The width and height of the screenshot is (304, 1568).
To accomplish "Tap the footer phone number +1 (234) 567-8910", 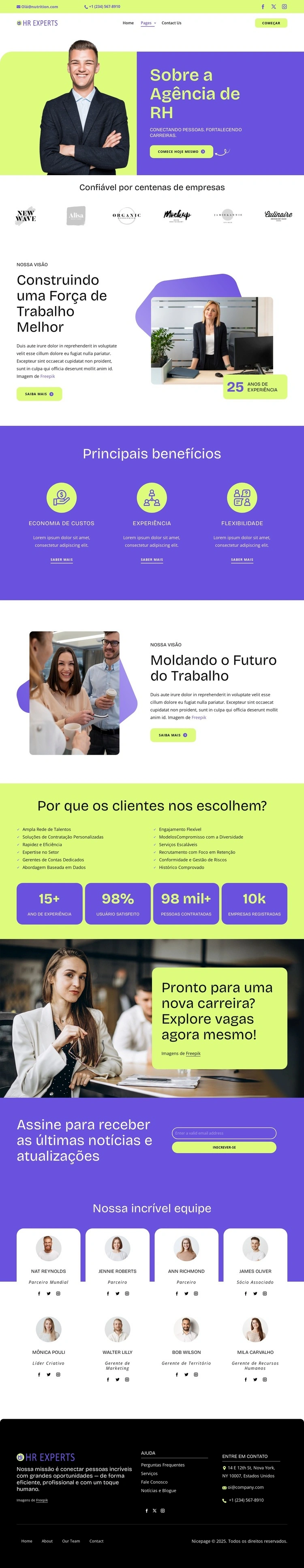I will tap(246, 1500).
